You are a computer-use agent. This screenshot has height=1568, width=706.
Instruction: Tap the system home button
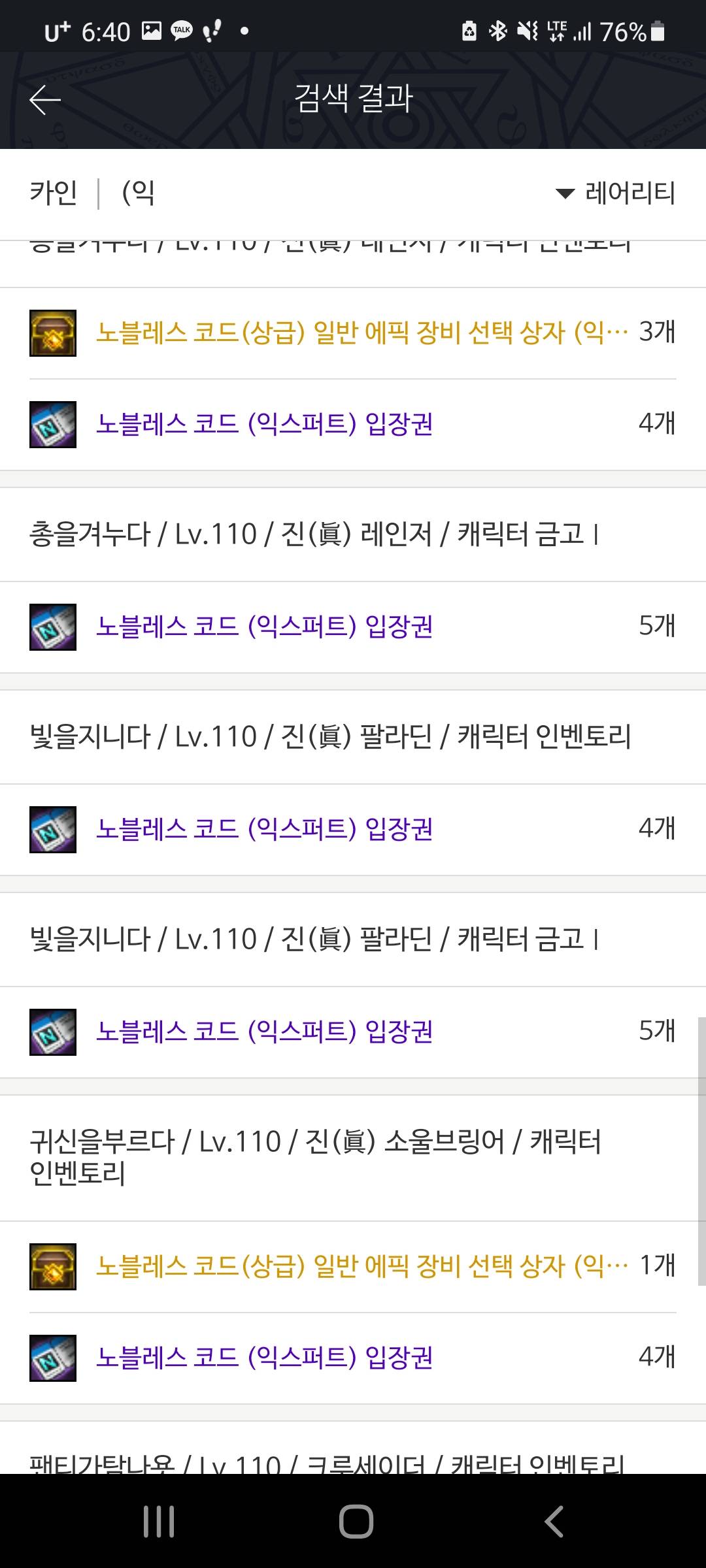pos(356,1522)
